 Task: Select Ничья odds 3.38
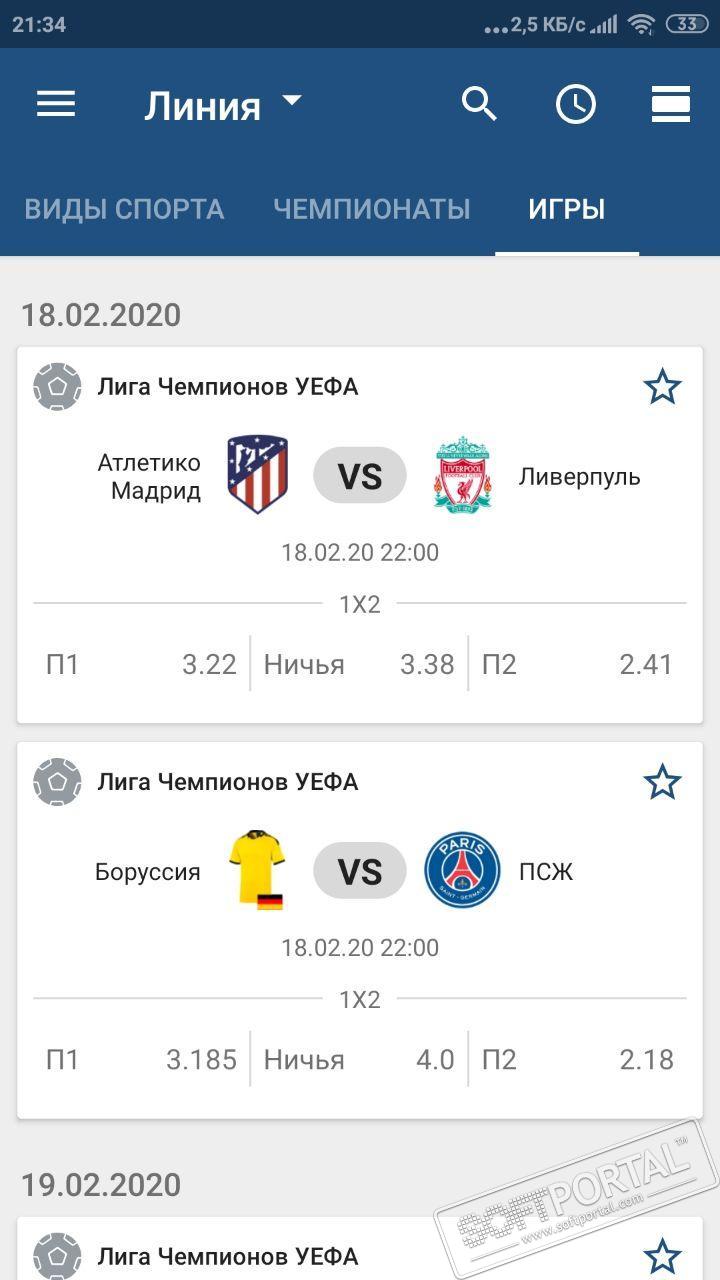pyautogui.click(x=359, y=664)
